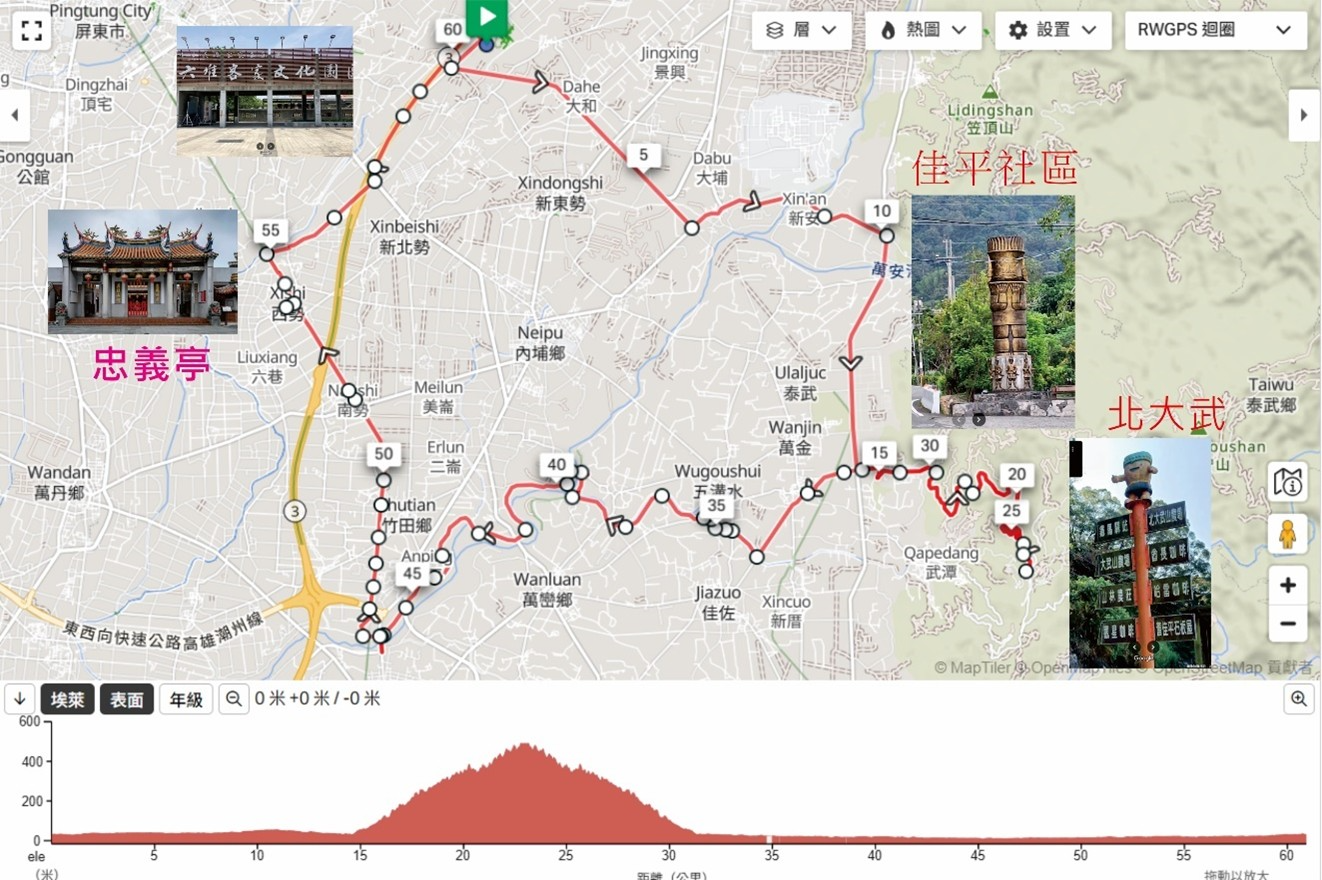Screen dimensions: 1322x880
Task: Toggle the 埃萊 elevation view
Action: pos(68,699)
